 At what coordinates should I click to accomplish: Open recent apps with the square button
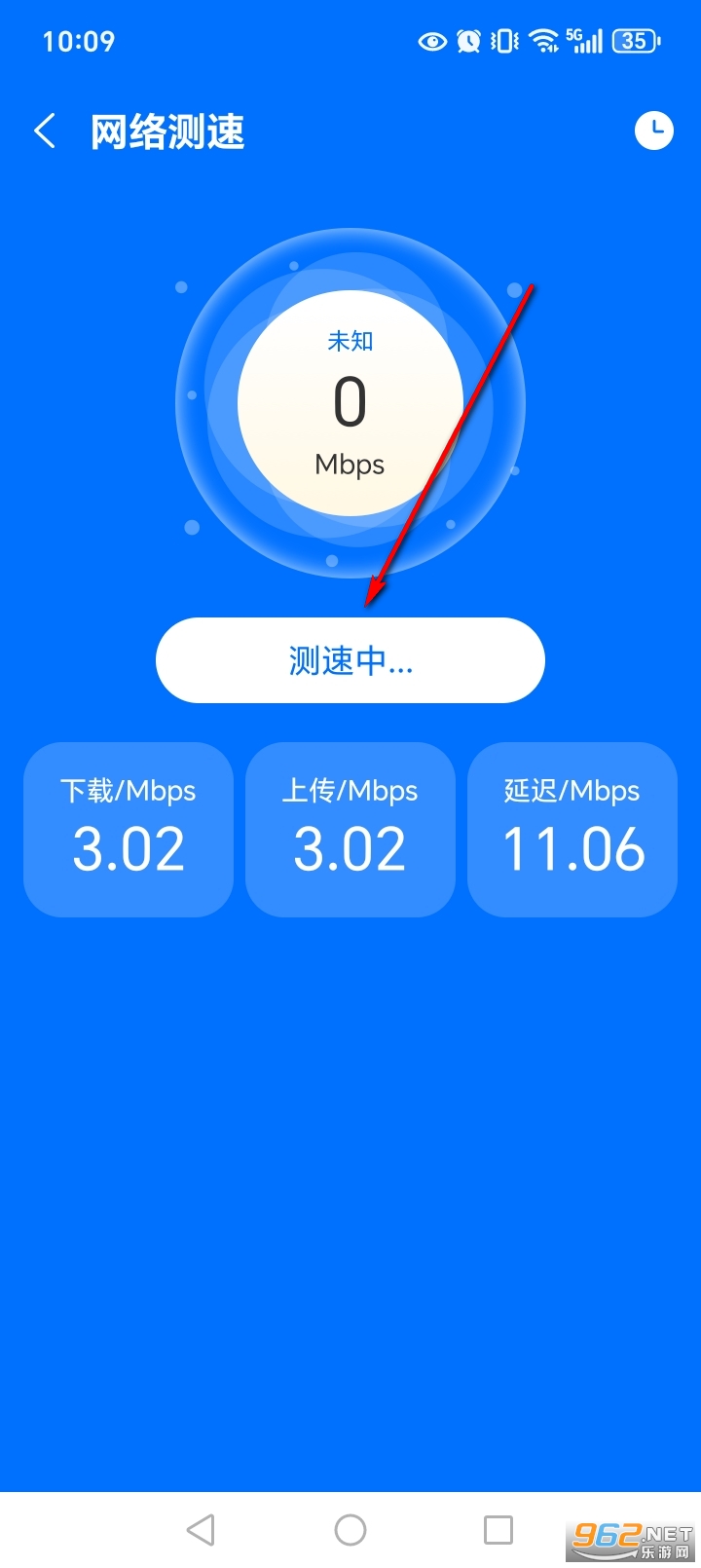tap(499, 1529)
